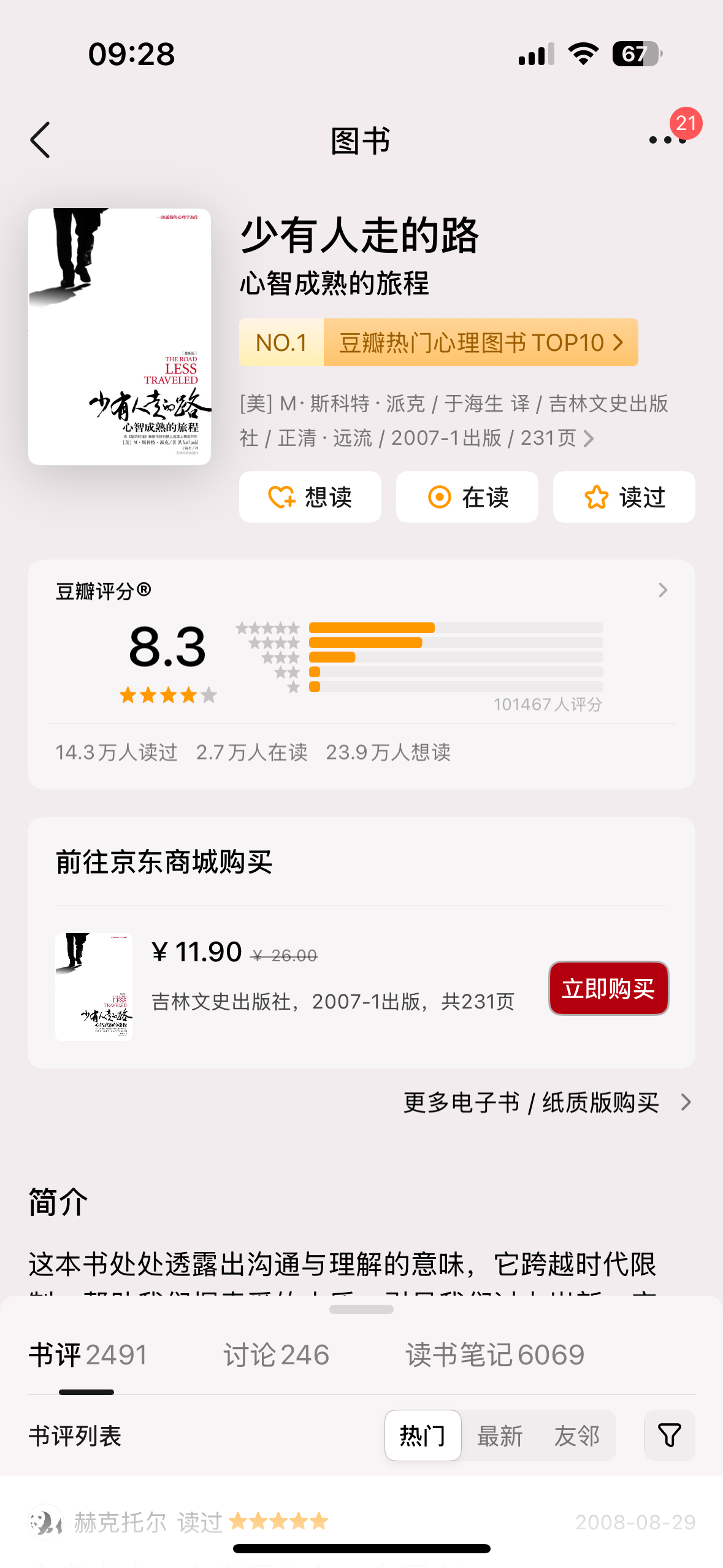Tap 立即购买 to buy the book

pos(608,988)
